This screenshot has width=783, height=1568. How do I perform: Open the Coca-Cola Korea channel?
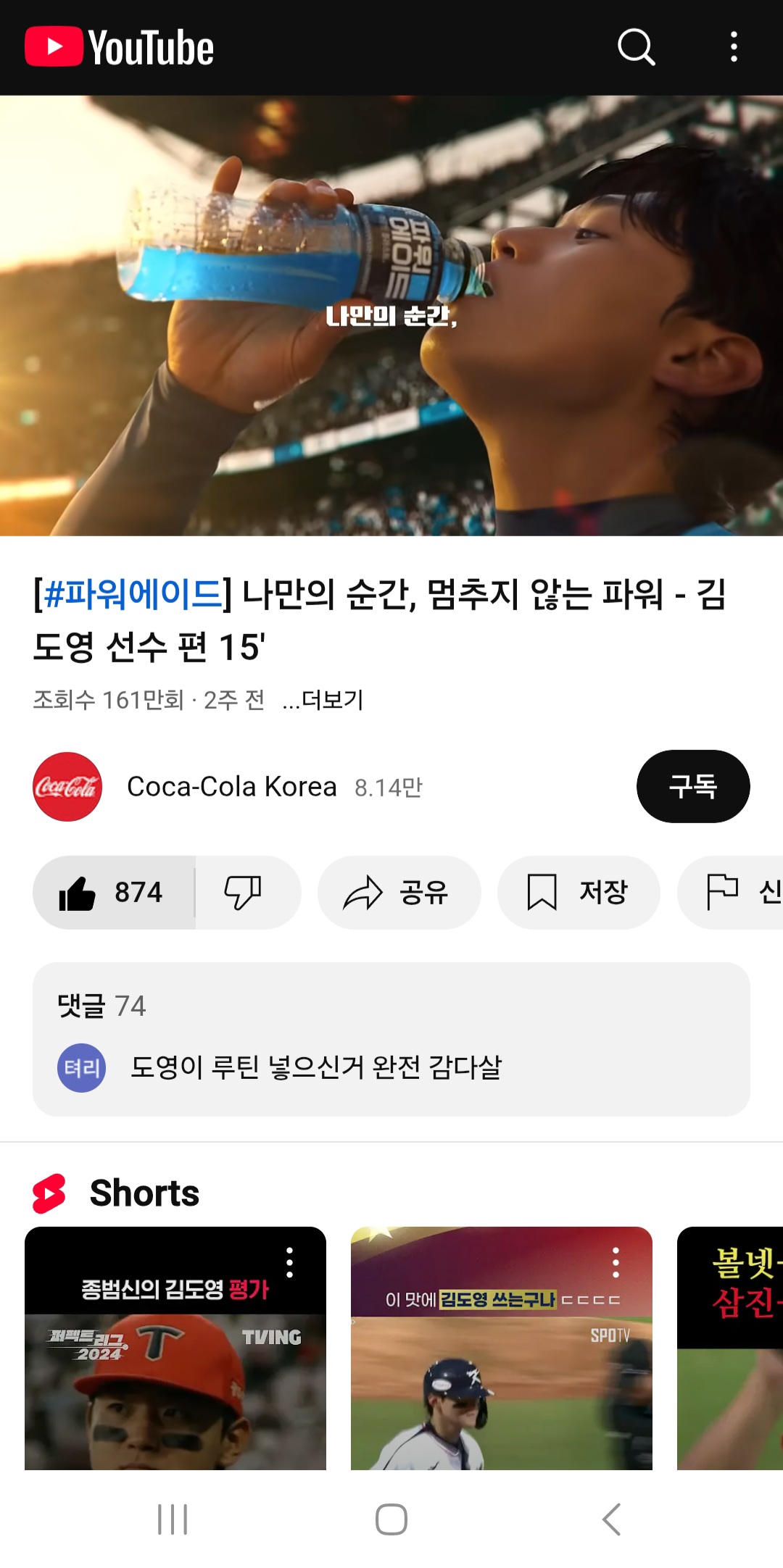coord(231,787)
